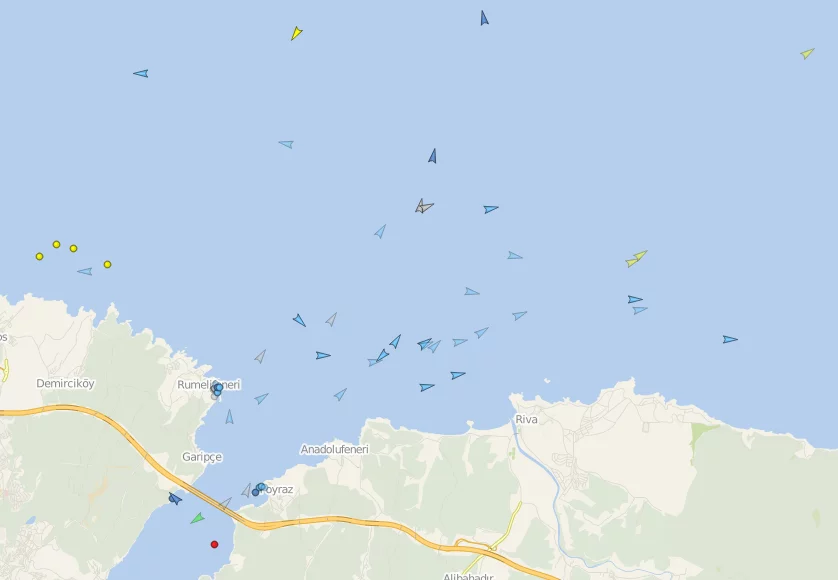Open the bright yellow vessel at the top

click(x=296, y=33)
